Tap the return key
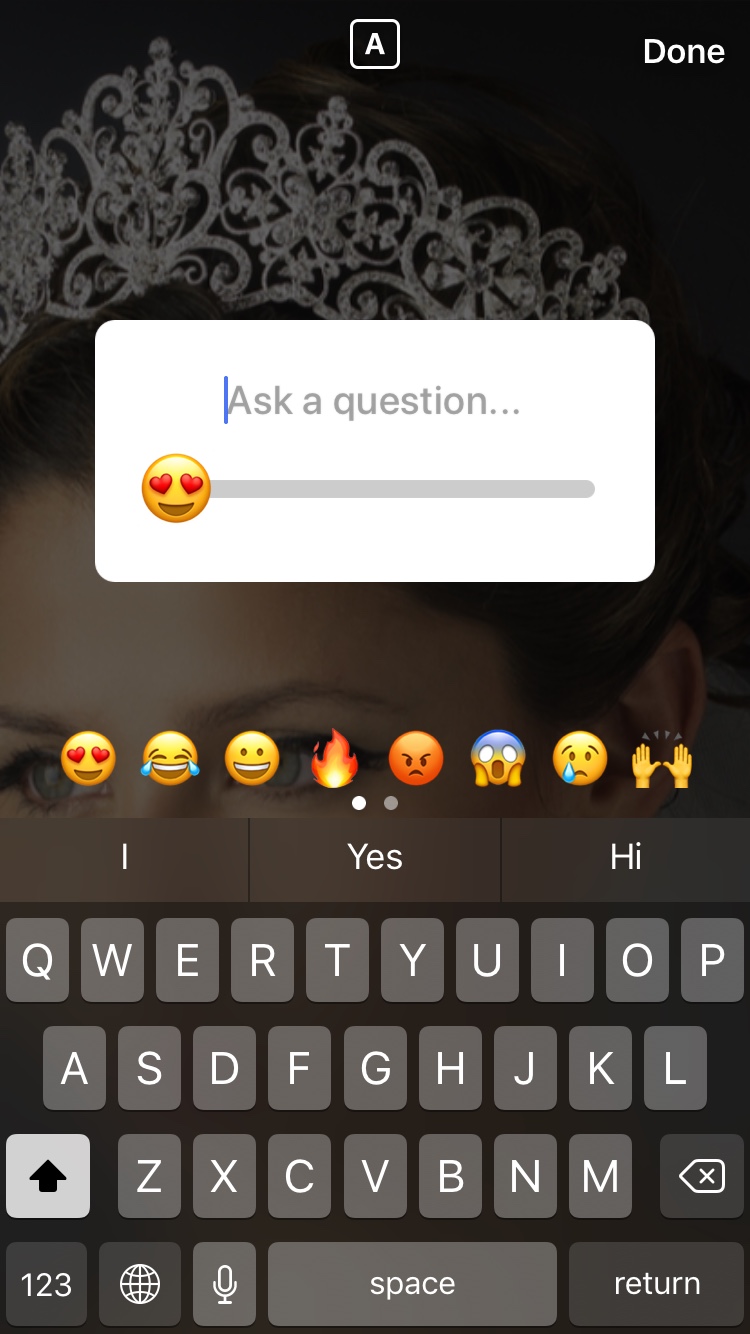Viewport: 750px width, 1334px height. (x=656, y=1284)
